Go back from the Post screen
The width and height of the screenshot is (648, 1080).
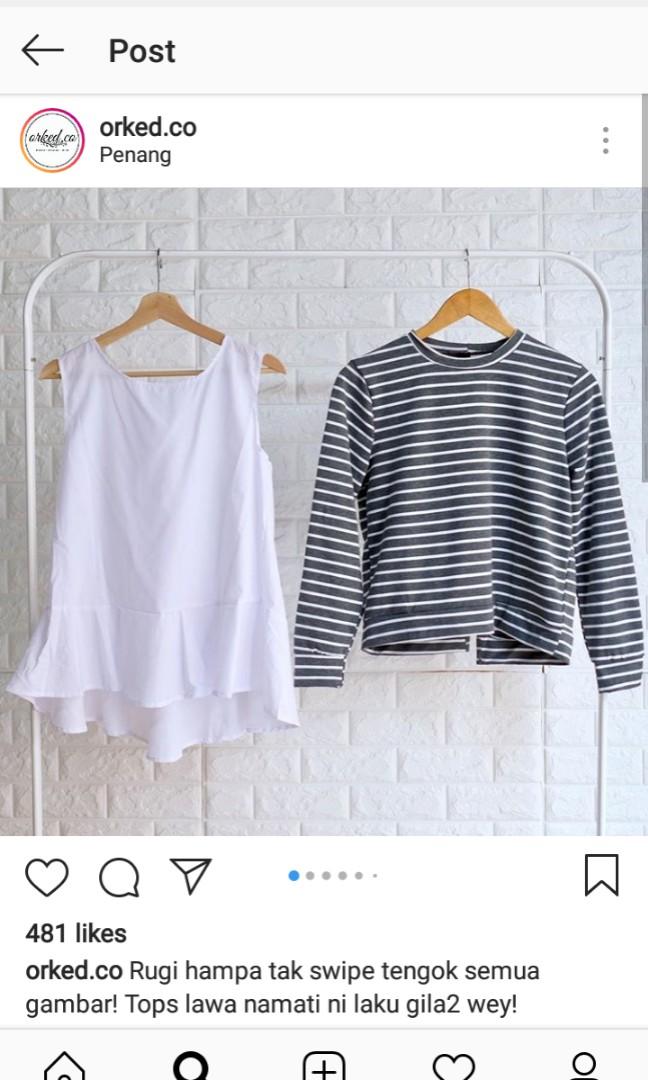pos(42,50)
